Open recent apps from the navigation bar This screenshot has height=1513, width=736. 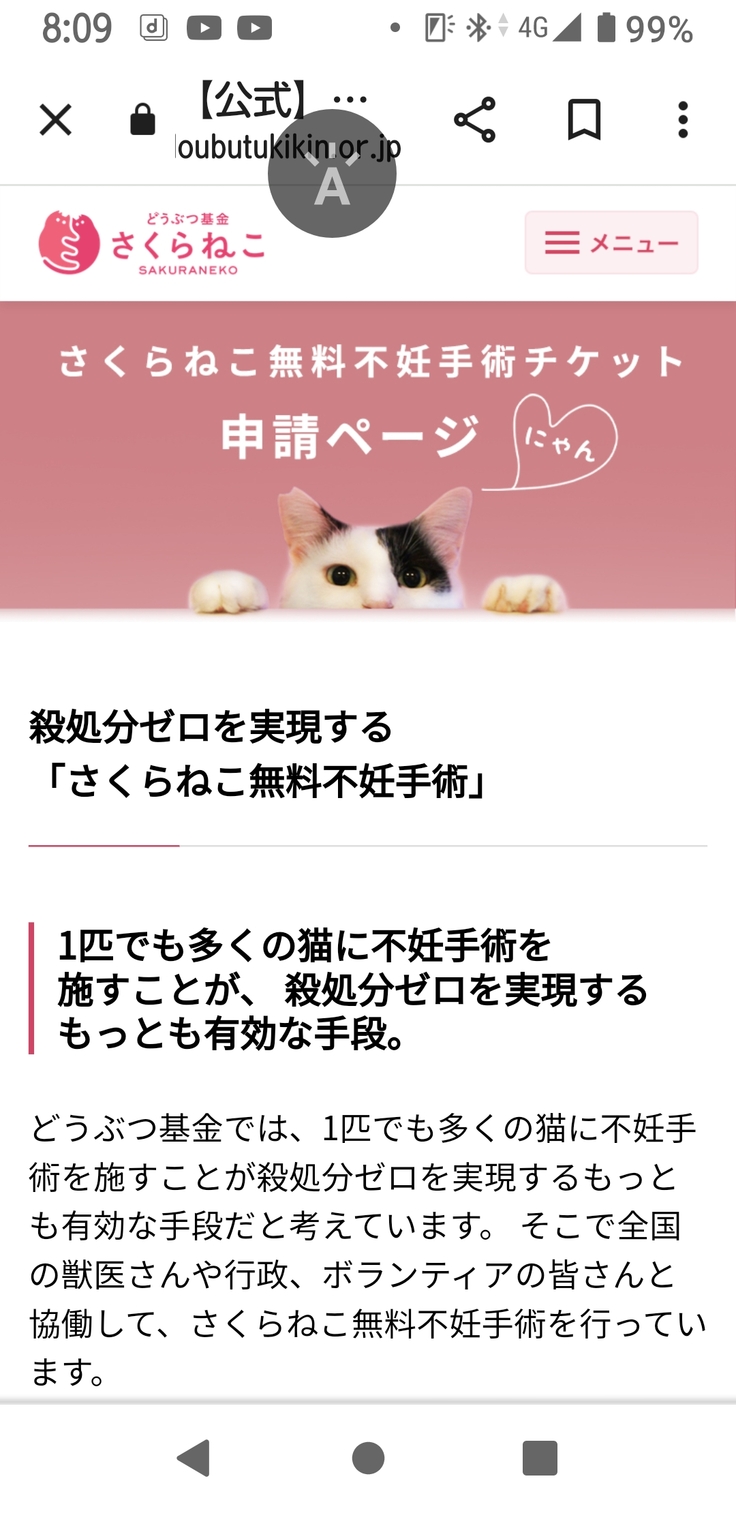point(540,1459)
